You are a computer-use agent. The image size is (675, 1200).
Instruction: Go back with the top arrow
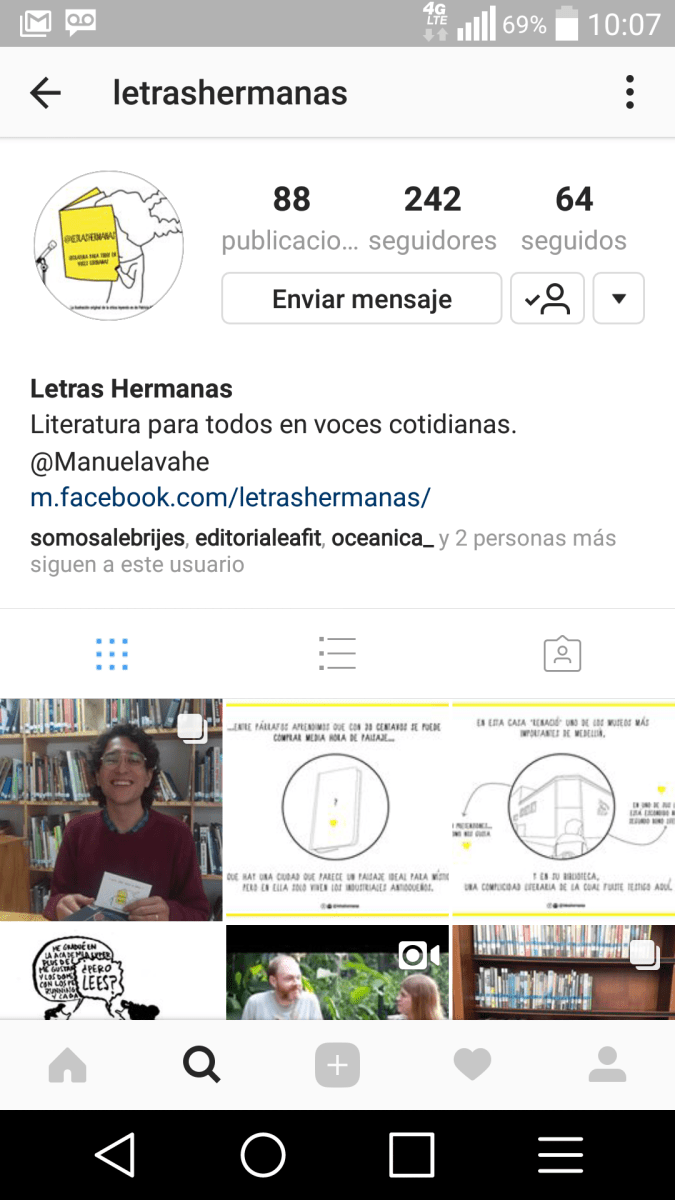pos(46,93)
